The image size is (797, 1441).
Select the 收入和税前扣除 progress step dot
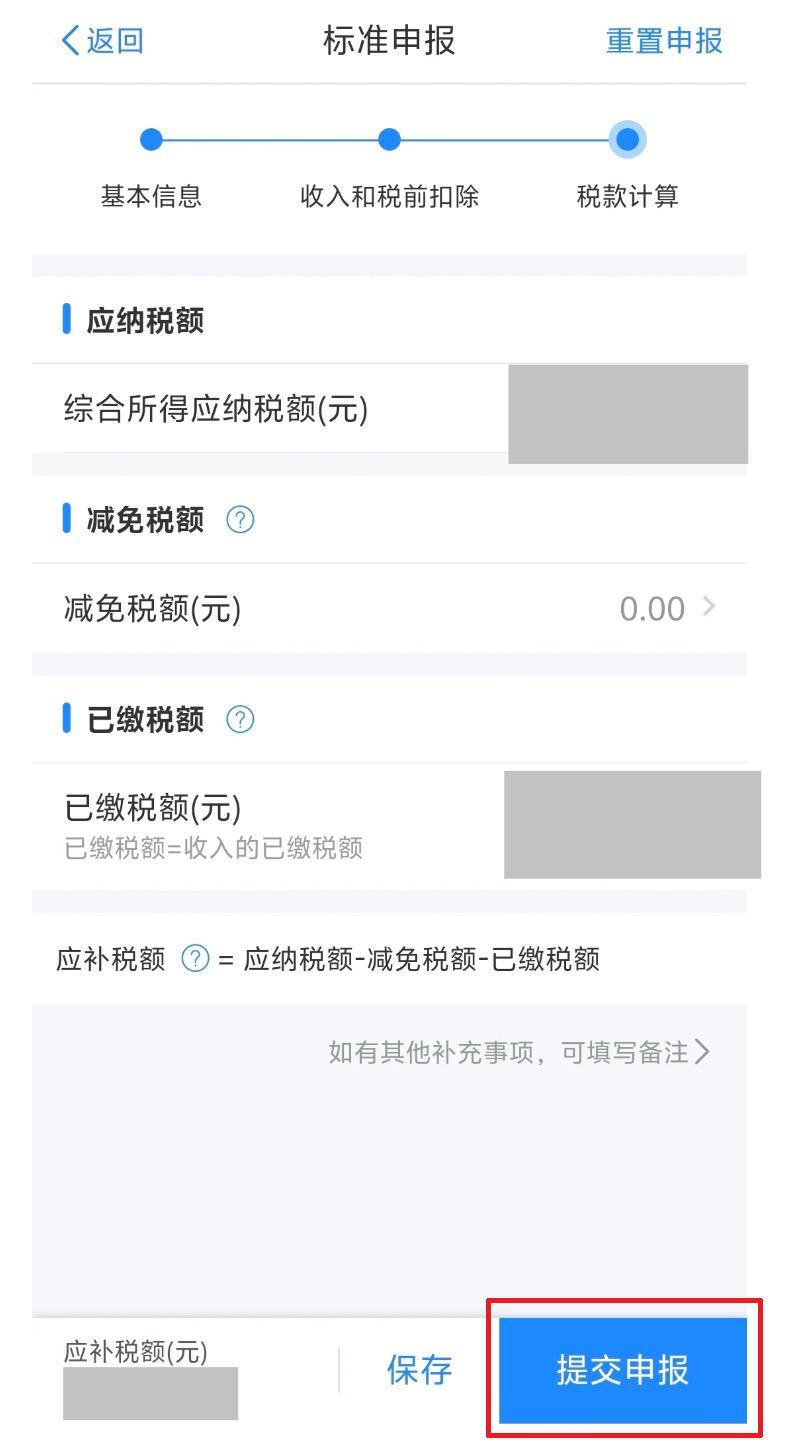pos(389,141)
